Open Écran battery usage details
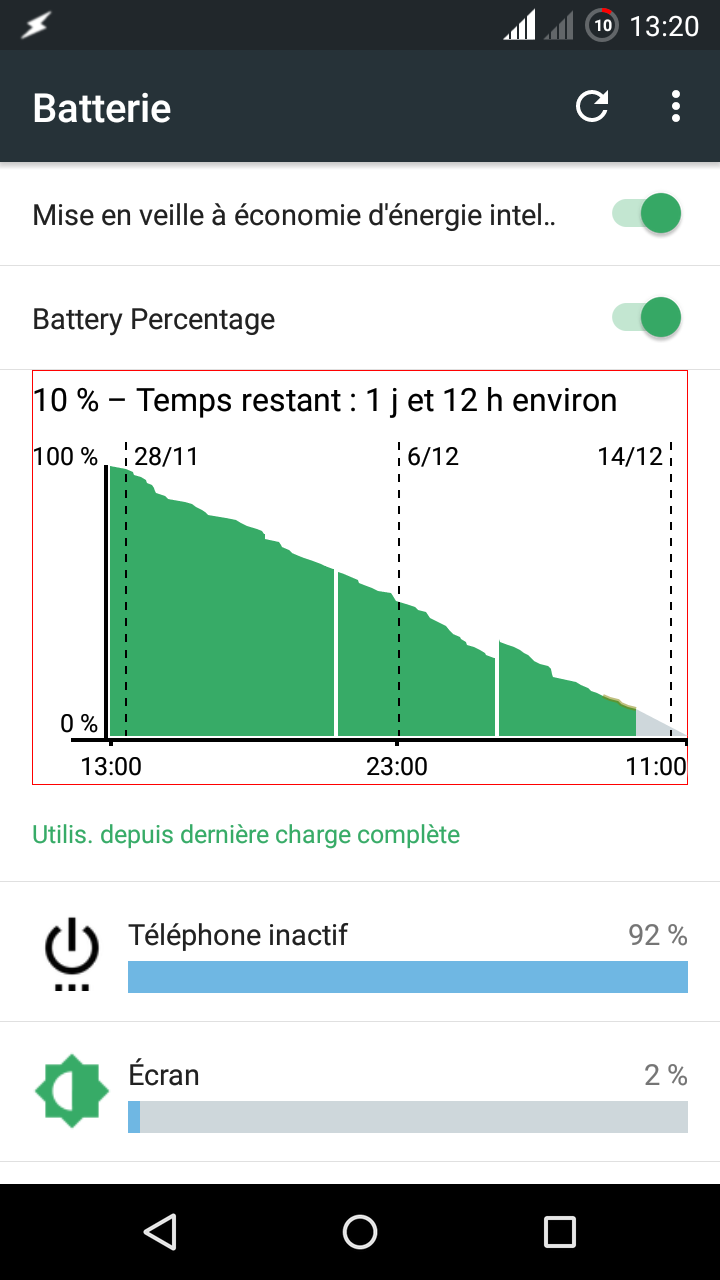 360,1092
